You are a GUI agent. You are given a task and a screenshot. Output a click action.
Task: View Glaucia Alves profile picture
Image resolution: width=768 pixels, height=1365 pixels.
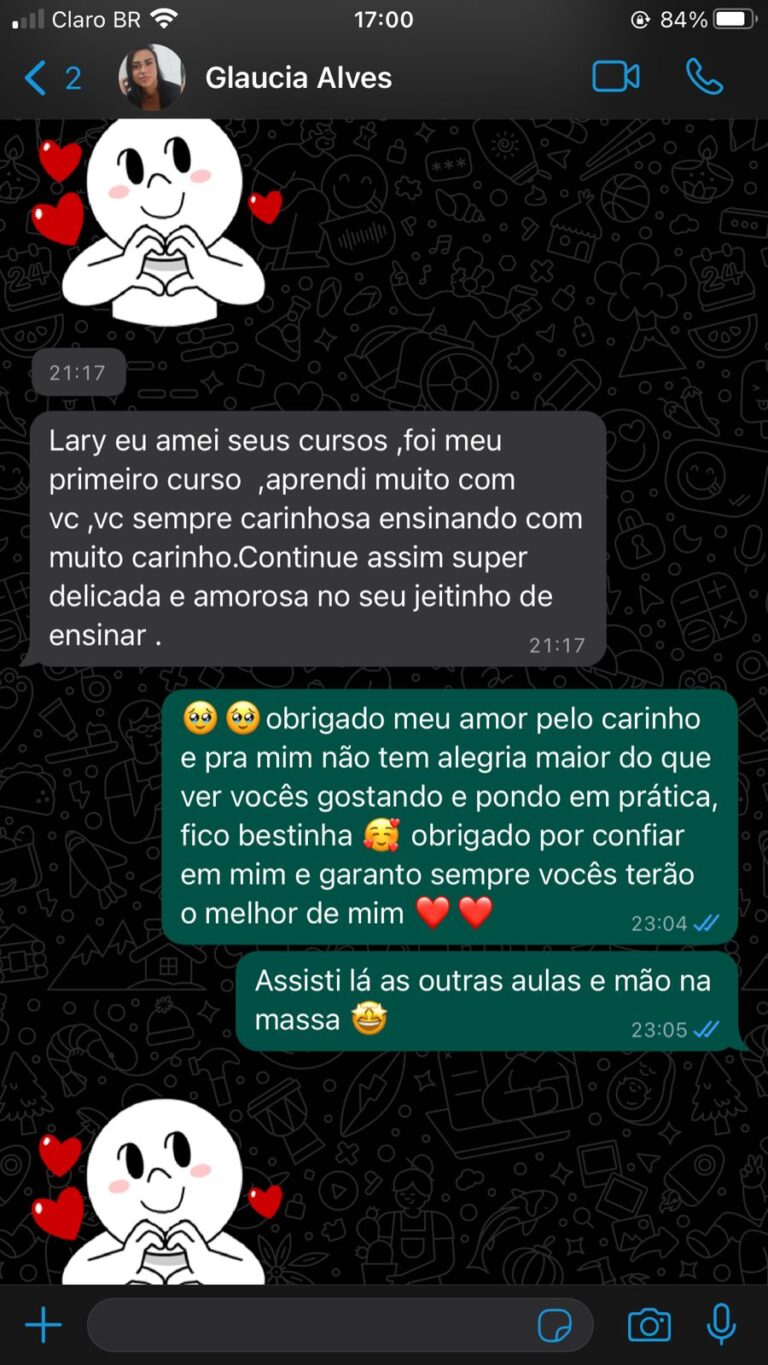tap(152, 78)
